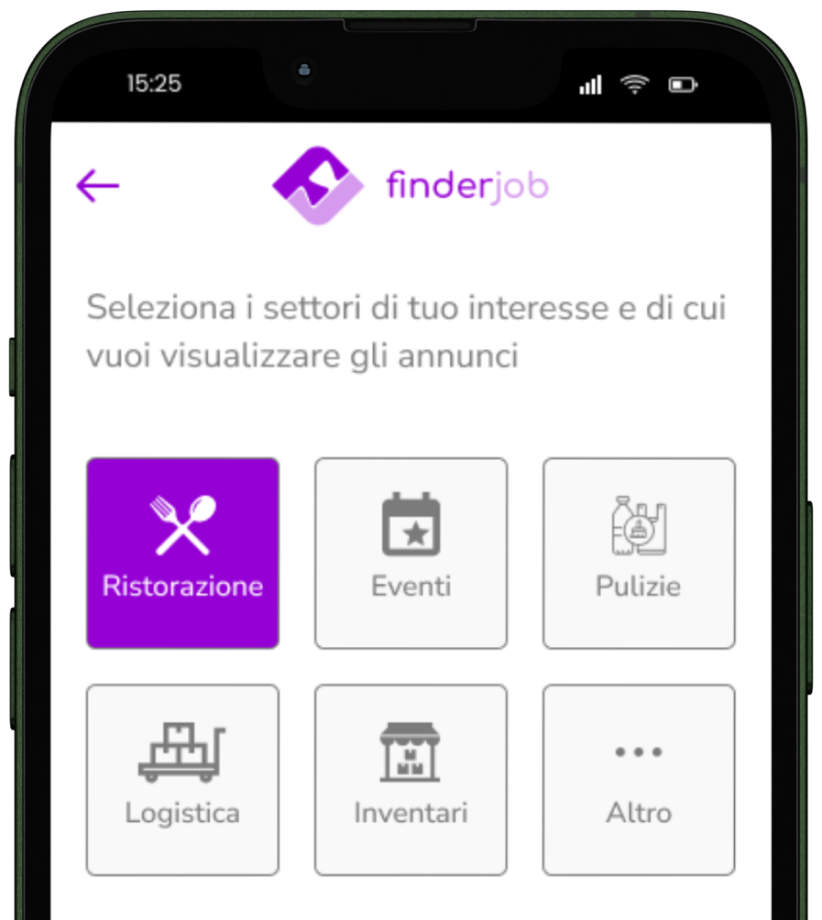Pick the Inventari sector tile

(411, 780)
